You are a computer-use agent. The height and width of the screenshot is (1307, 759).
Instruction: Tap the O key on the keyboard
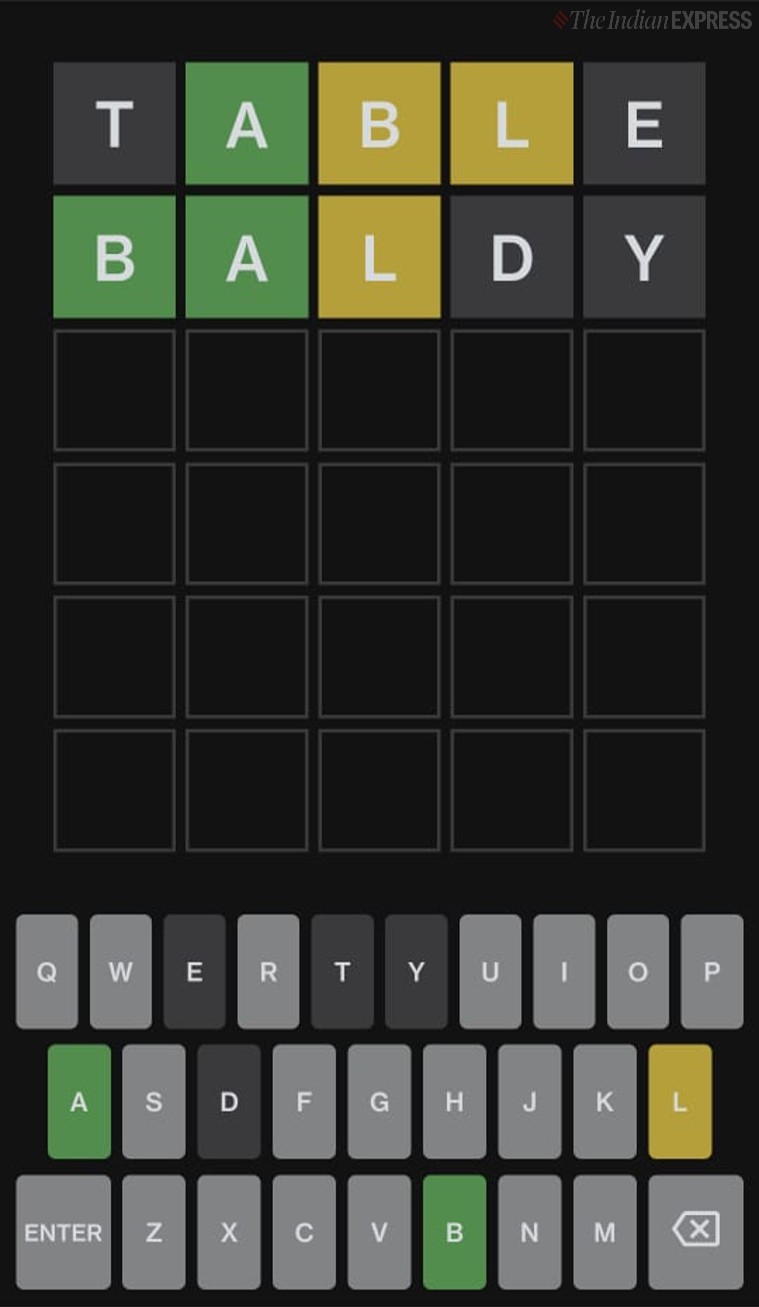tap(638, 972)
